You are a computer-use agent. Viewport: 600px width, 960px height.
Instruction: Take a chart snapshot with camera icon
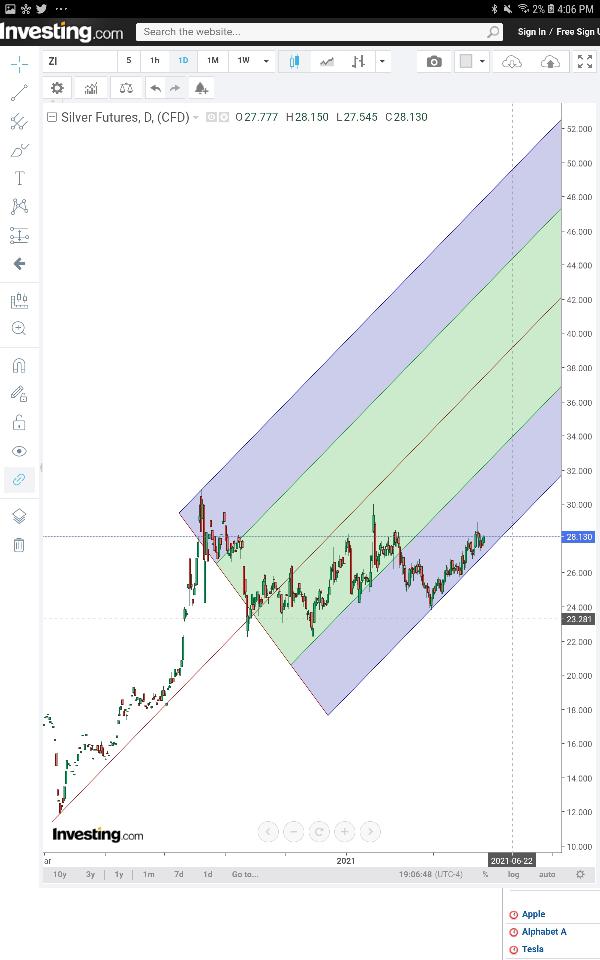pyautogui.click(x=433, y=61)
